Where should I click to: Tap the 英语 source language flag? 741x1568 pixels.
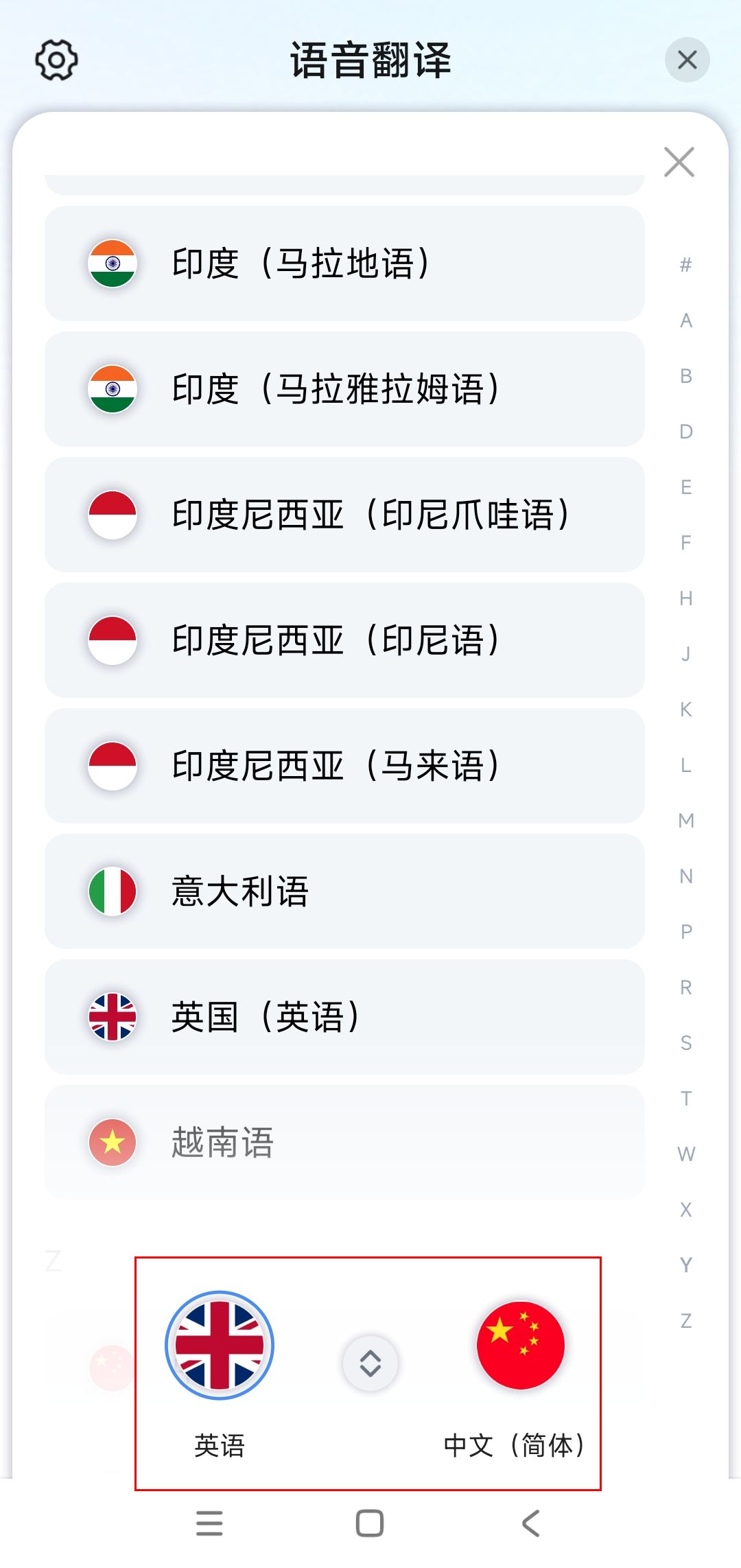coord(220,1346)
